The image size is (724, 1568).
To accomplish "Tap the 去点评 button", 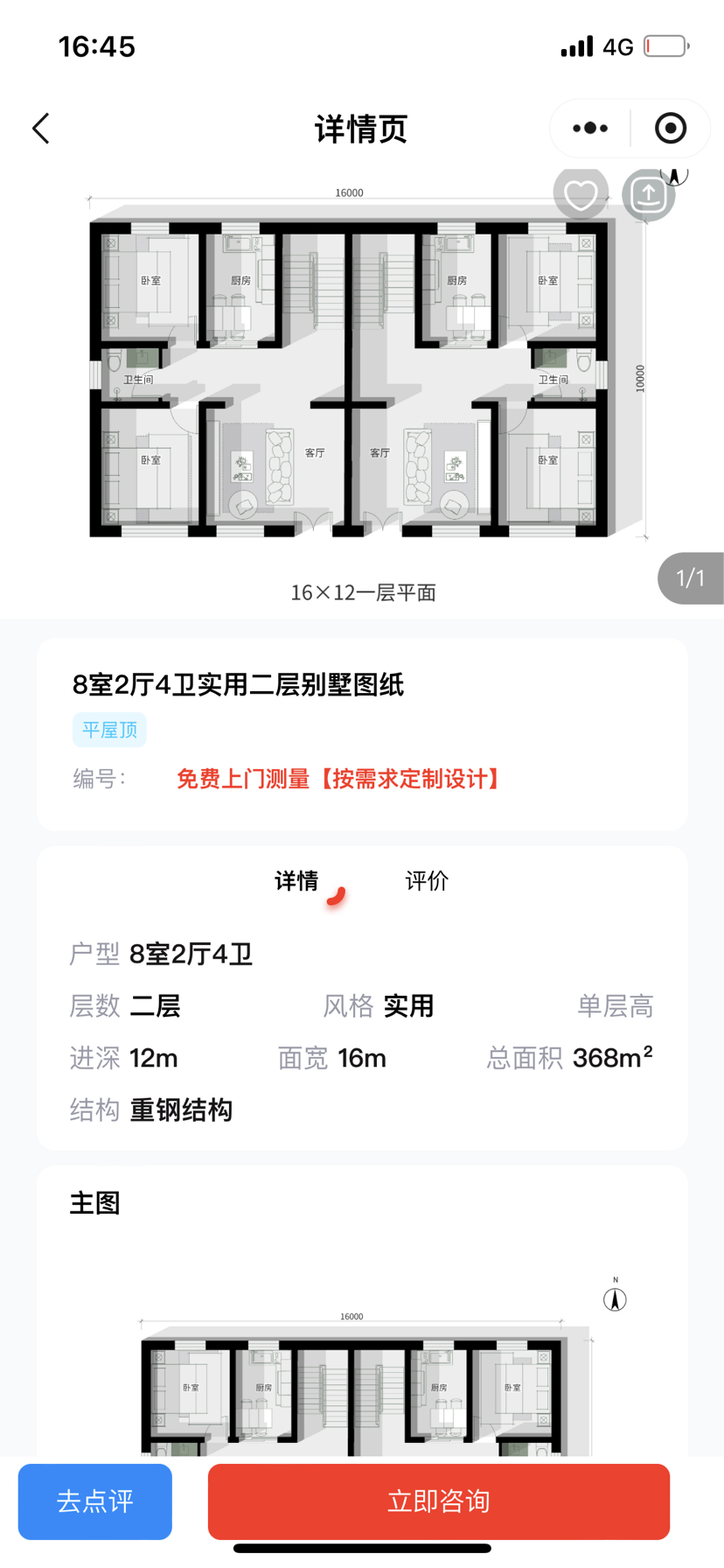I will (x=95, y=1501).
